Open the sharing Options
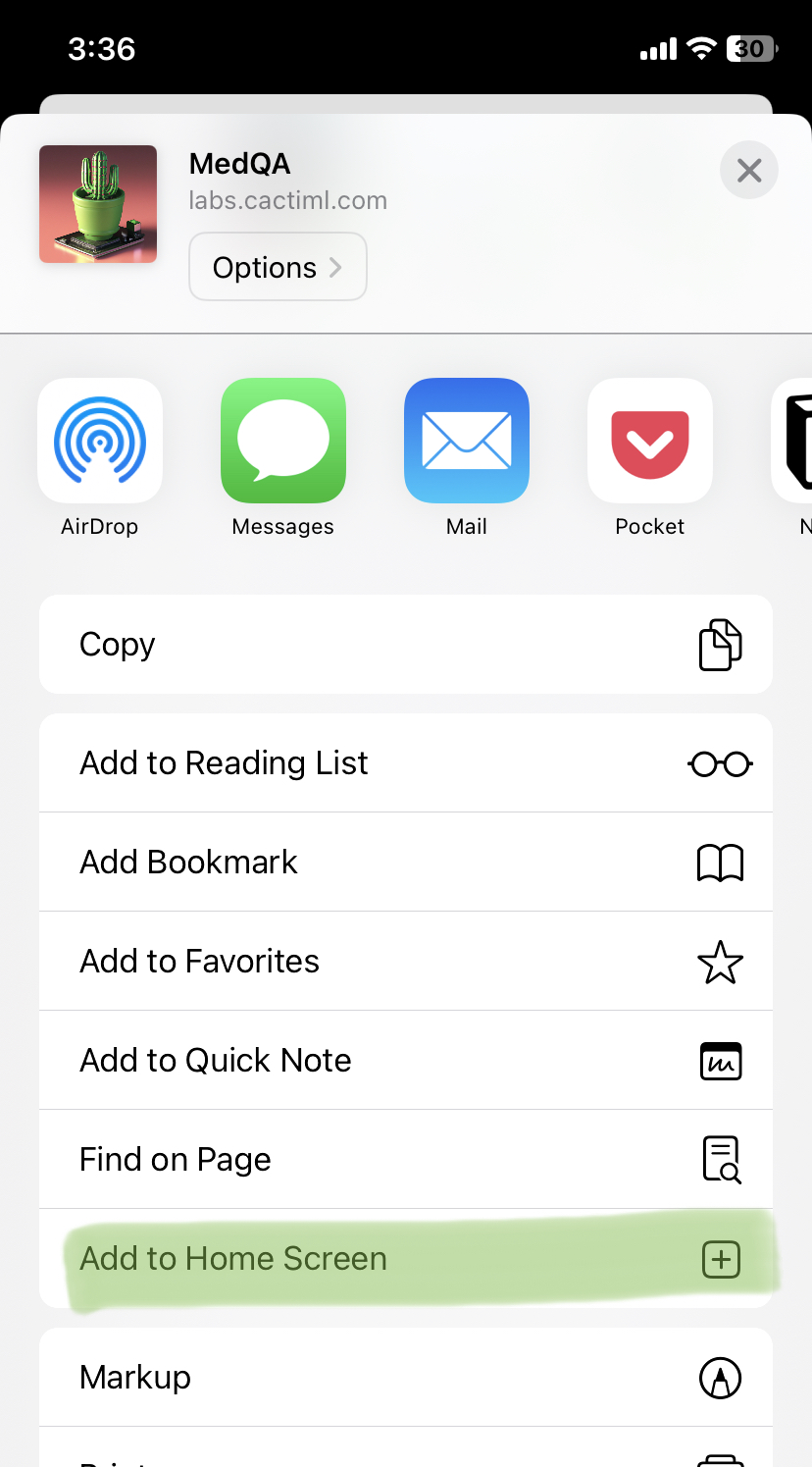This screenshot has width=812, height=1467. (278, 267)
